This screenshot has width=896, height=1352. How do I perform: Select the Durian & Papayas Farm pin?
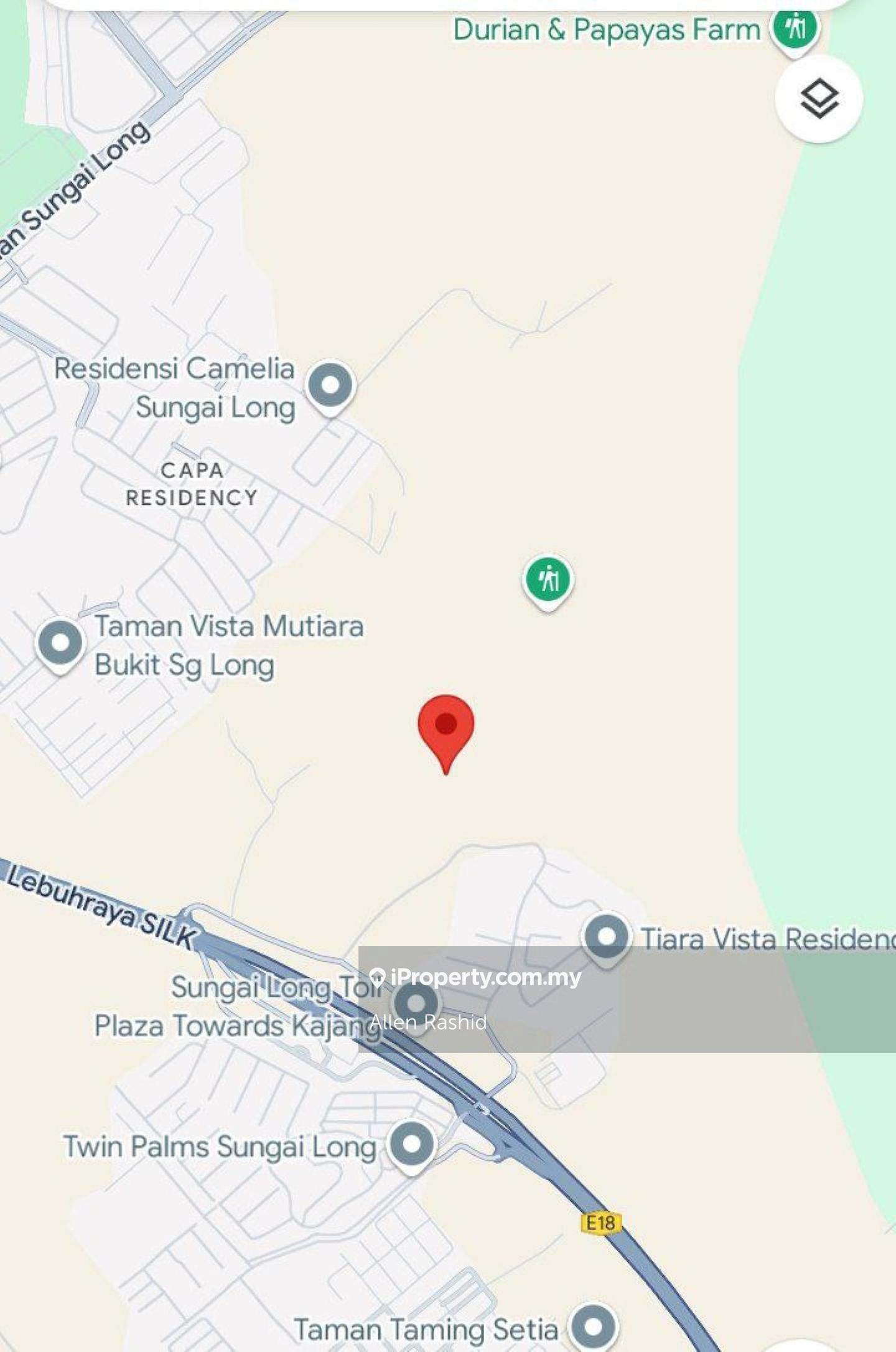[x=795, y=28]
